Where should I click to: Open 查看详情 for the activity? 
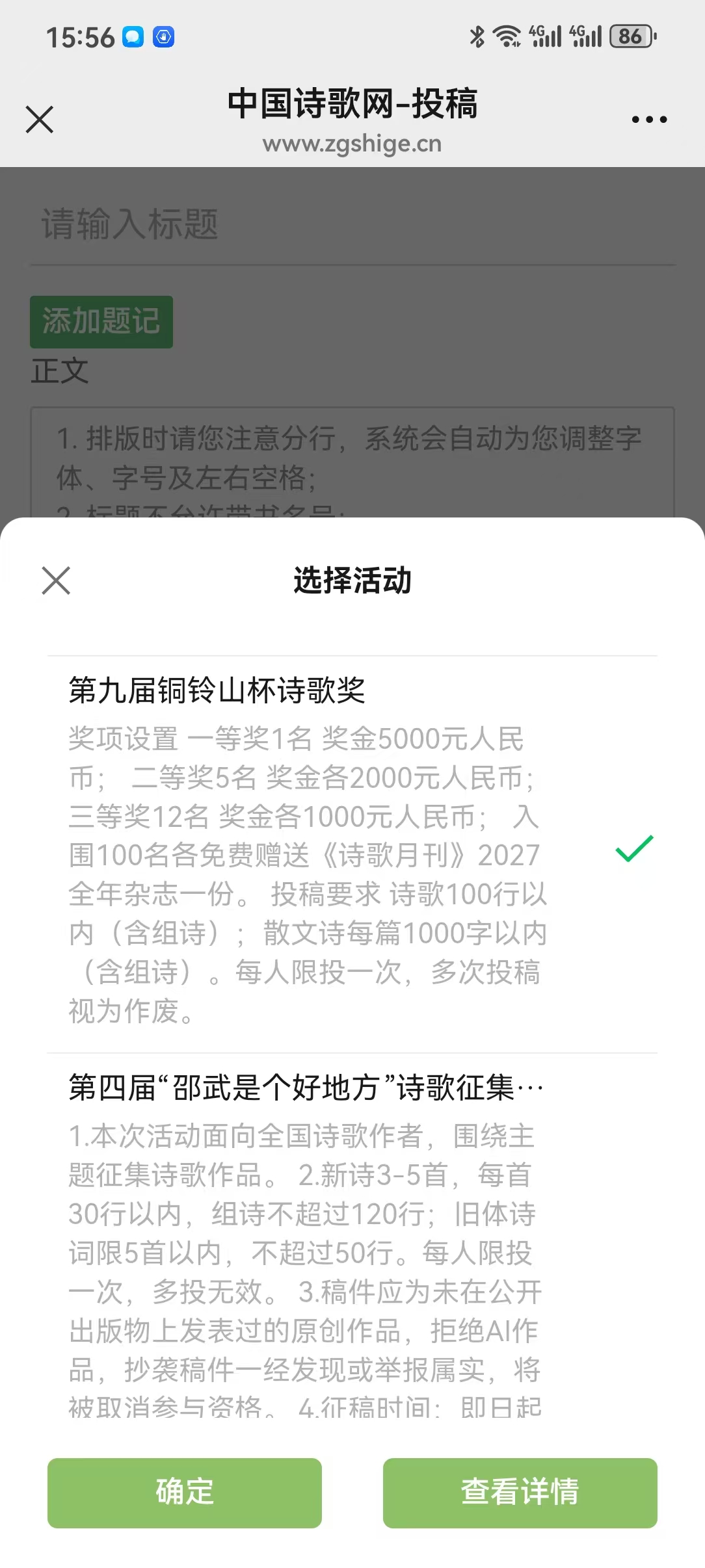click(520, 1493)
